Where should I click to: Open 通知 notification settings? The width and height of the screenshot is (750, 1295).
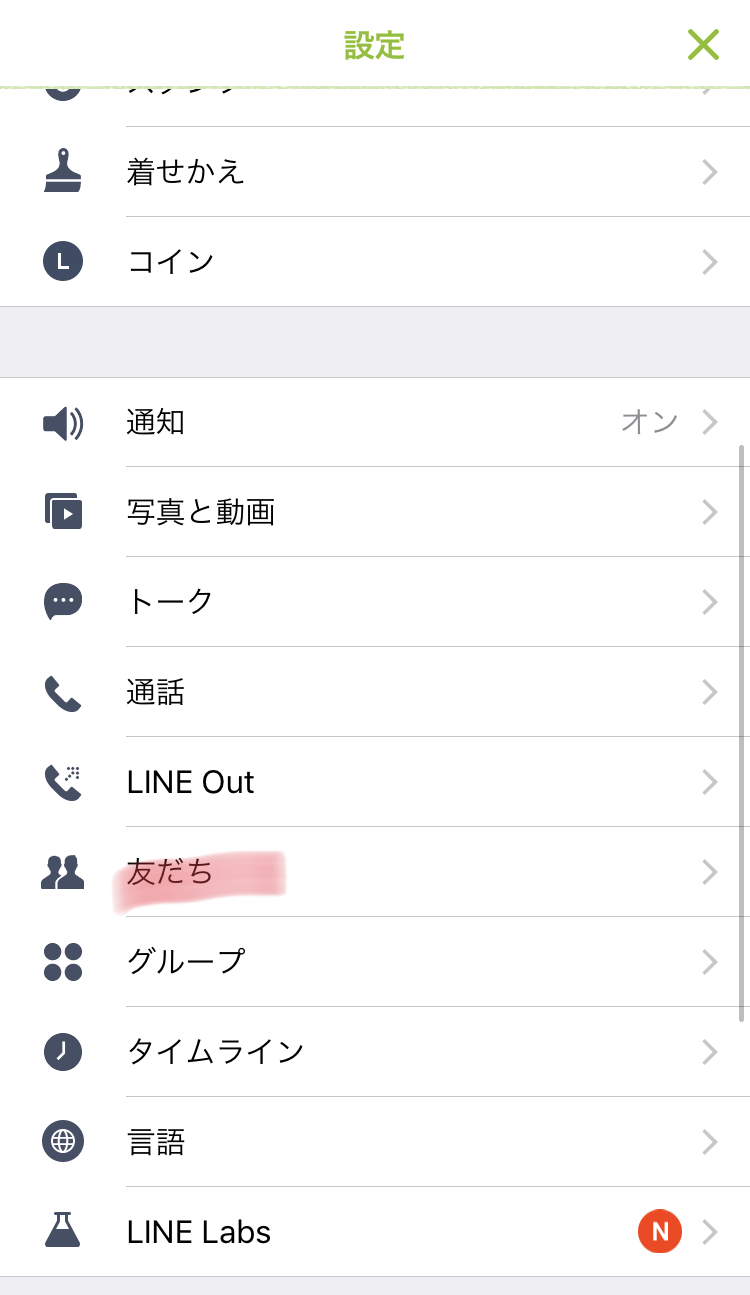click(375, 422)
